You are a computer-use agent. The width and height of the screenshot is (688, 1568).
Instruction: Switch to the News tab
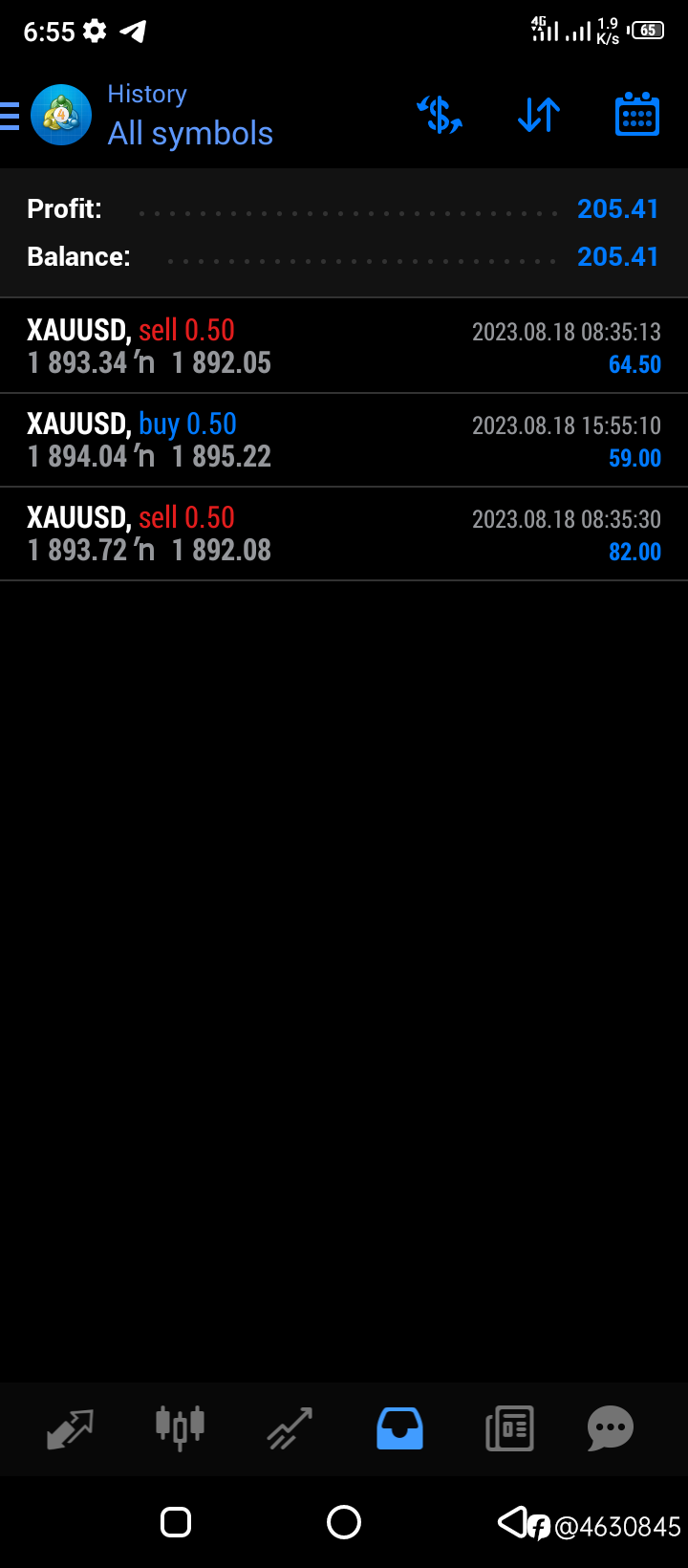click(x=509, y=1429)
